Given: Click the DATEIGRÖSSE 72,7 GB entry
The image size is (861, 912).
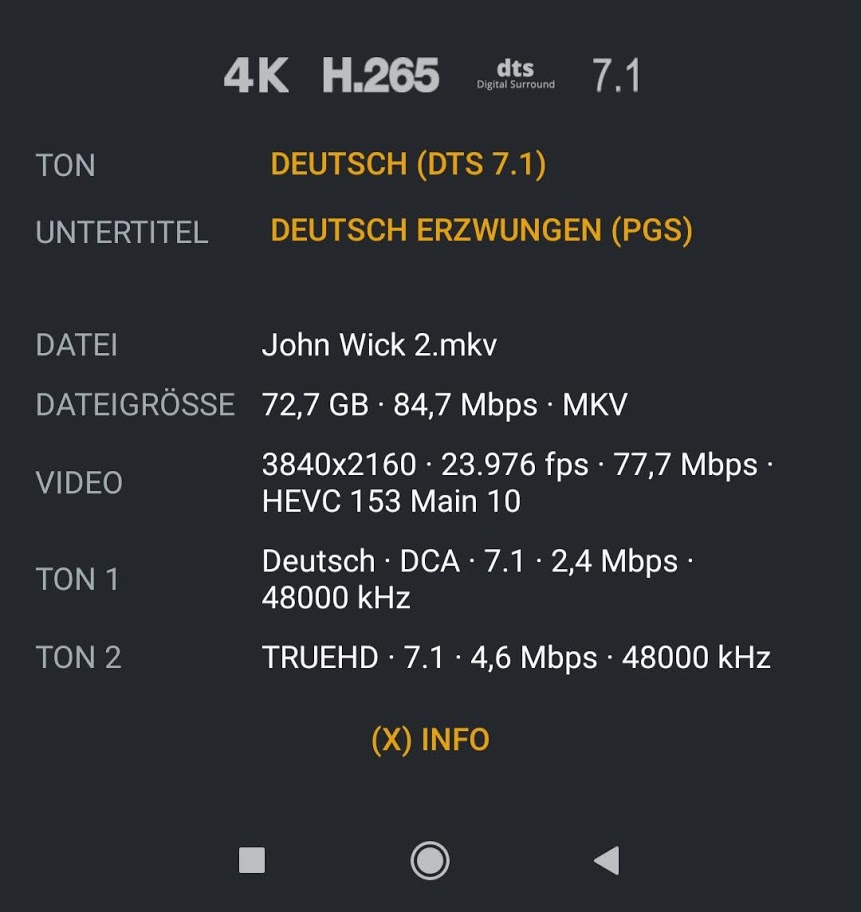Looking at the screenshot, I should (315, 405).
